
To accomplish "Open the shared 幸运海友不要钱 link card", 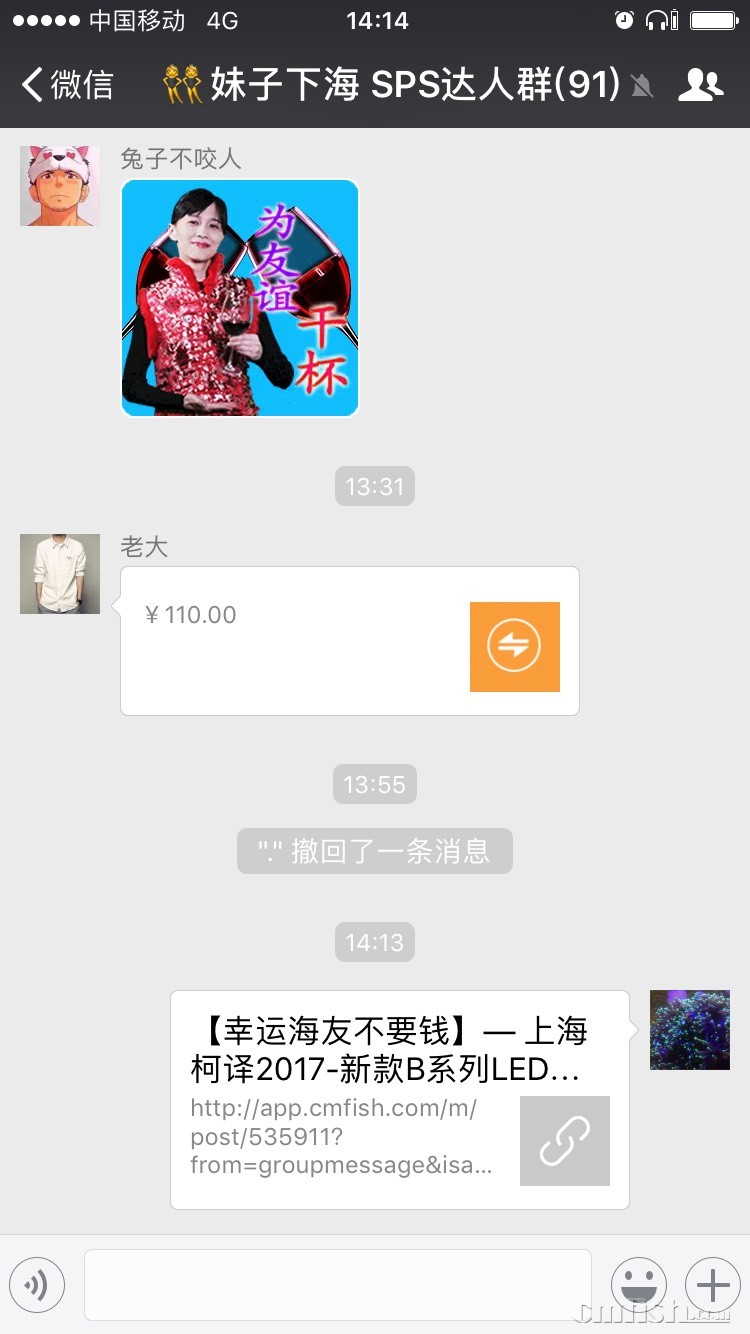I will tap(400, 1100).
